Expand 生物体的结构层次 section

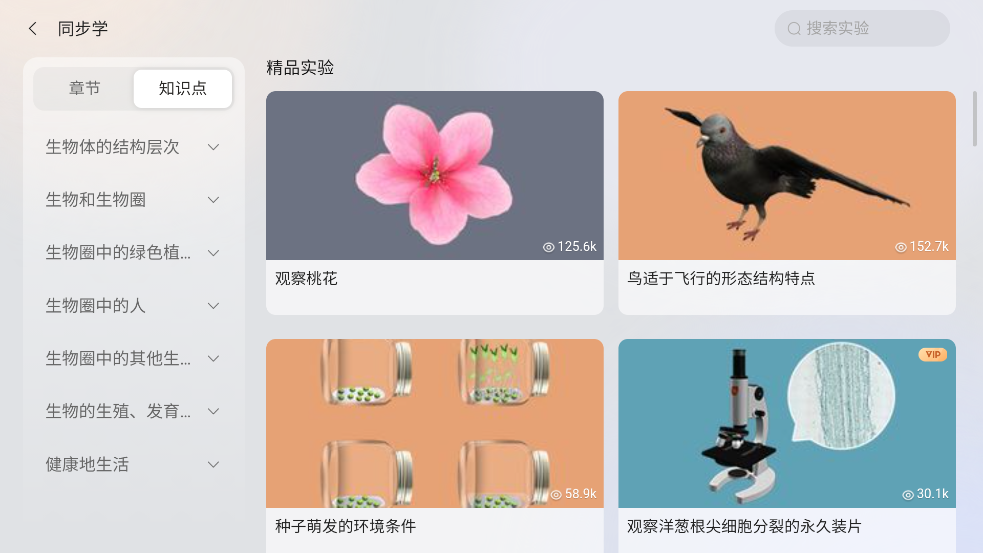(133, 147)
